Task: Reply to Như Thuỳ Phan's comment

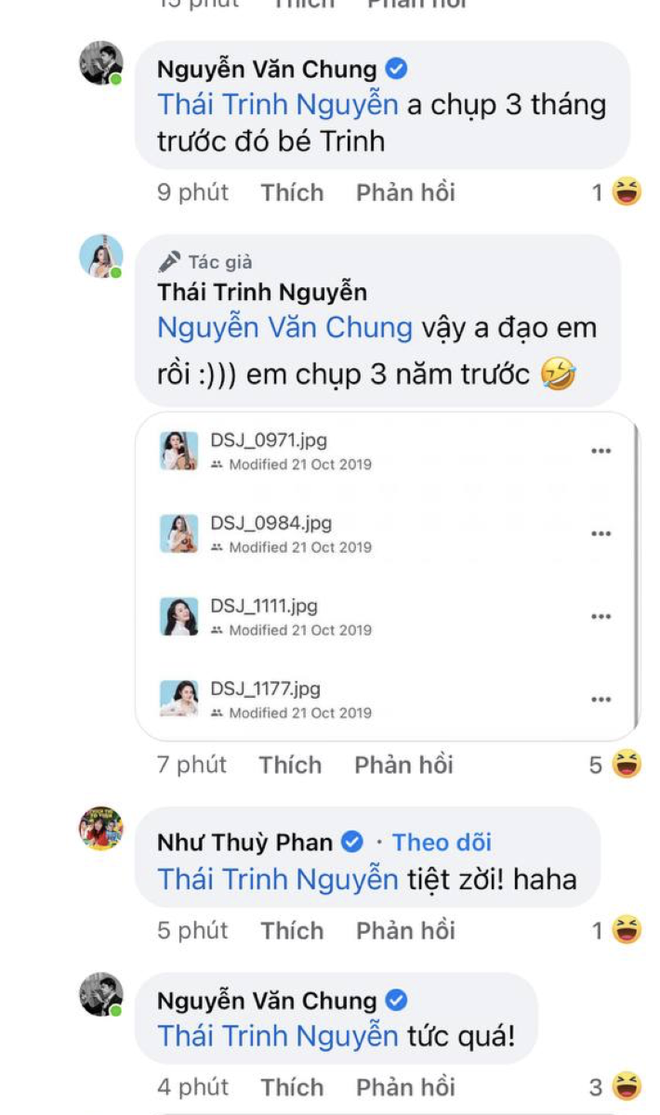Action: [405, 930]
